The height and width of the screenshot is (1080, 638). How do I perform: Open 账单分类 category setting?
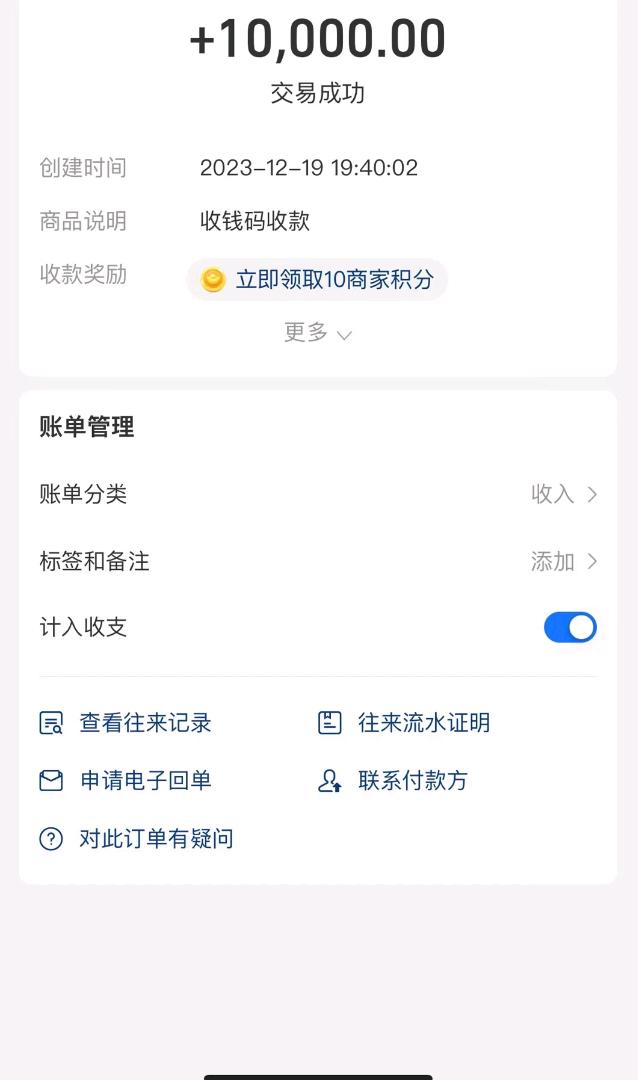pyautogui.click(x=318, y=494)
